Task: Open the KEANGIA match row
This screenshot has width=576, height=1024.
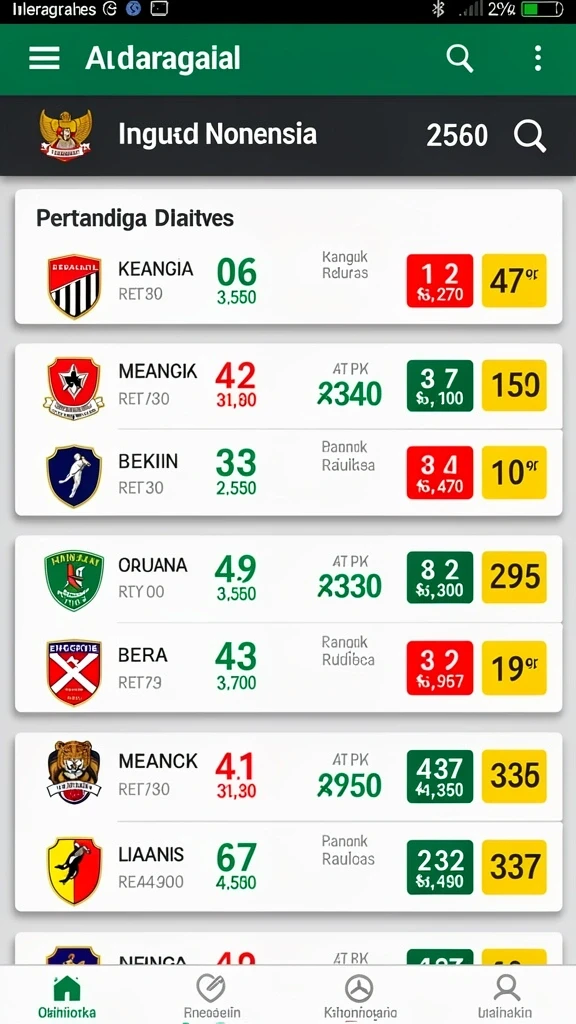Action: 288,282
